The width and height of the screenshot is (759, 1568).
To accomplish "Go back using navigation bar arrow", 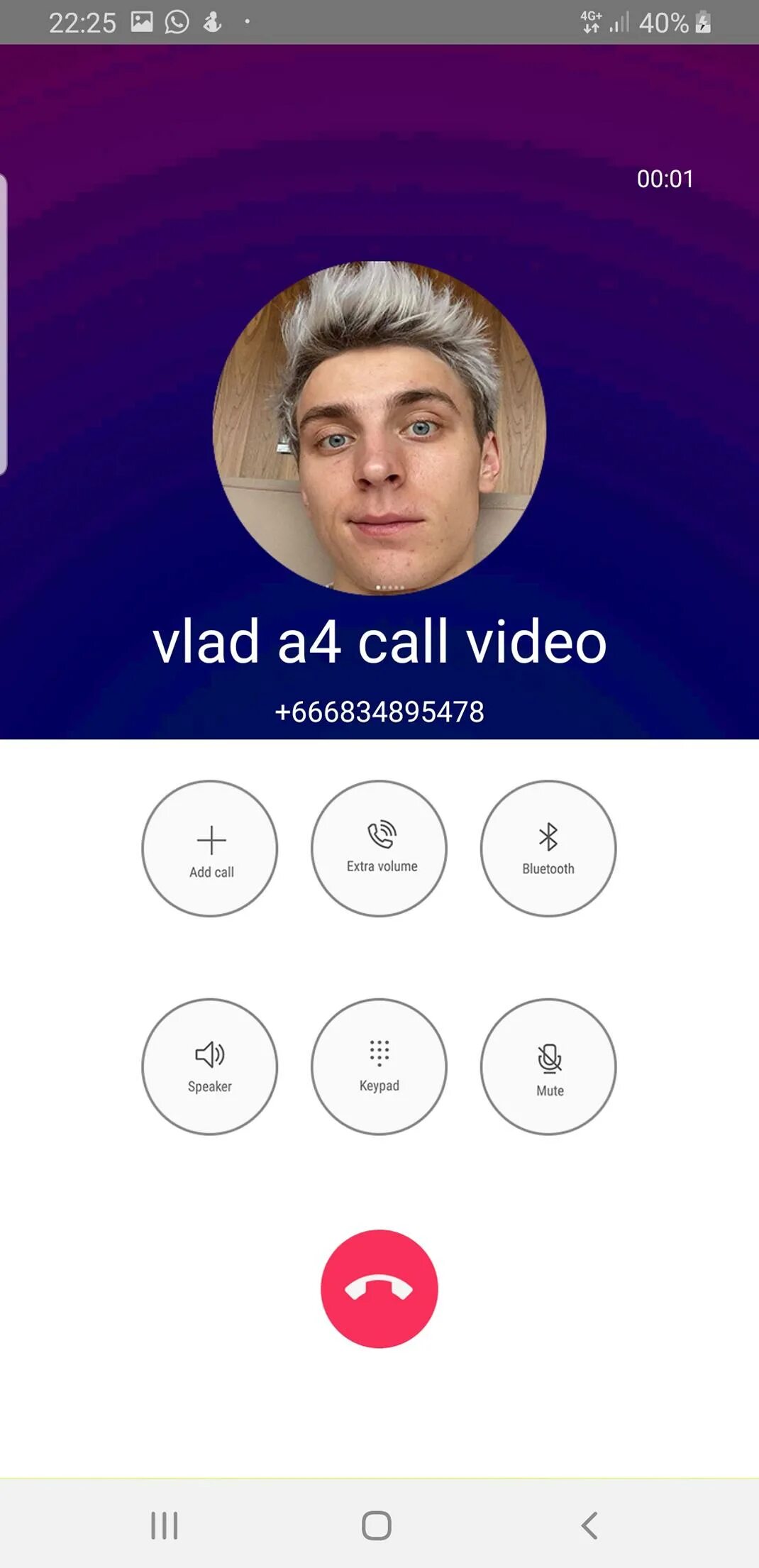I will click(589, 1525).
